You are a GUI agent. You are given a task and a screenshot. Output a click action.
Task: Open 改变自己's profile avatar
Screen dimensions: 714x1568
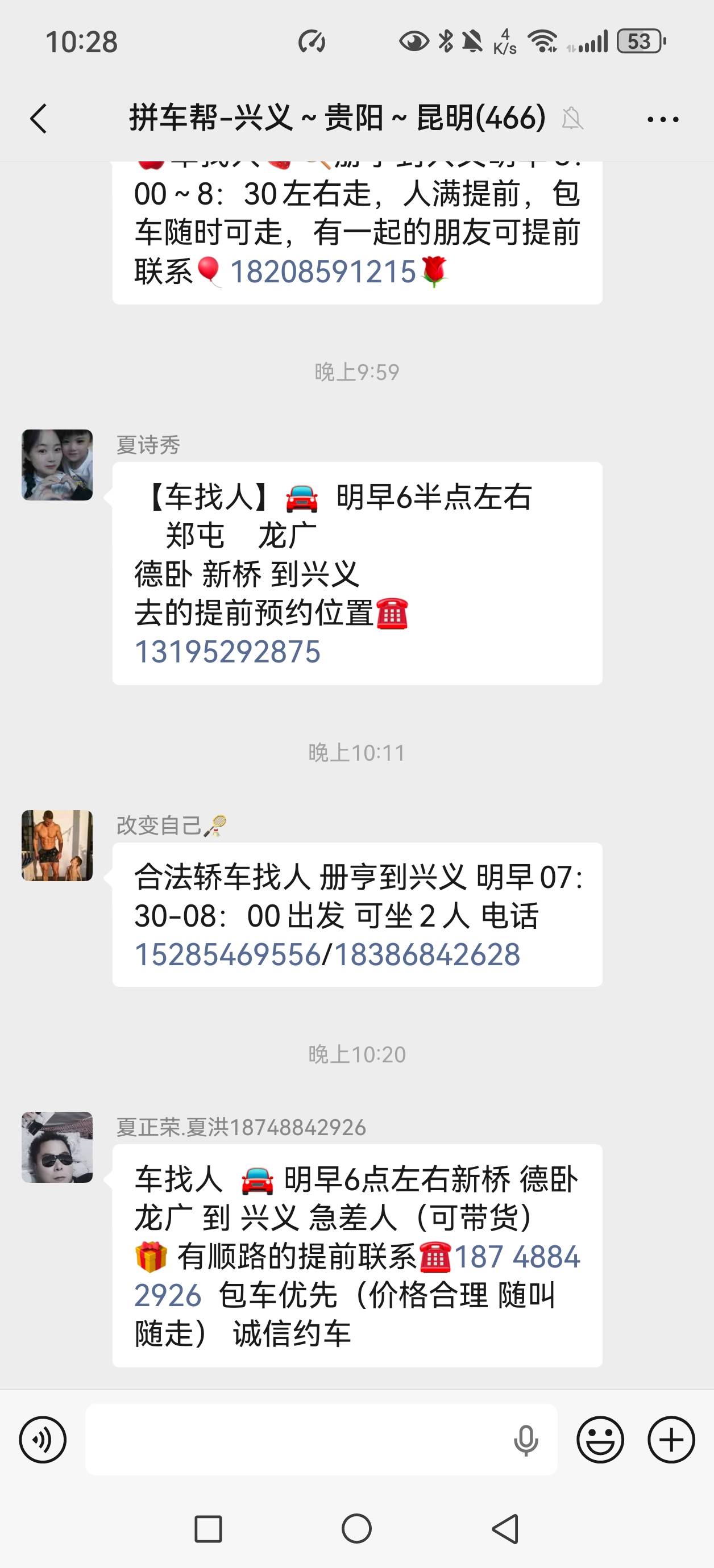(57, 845)
